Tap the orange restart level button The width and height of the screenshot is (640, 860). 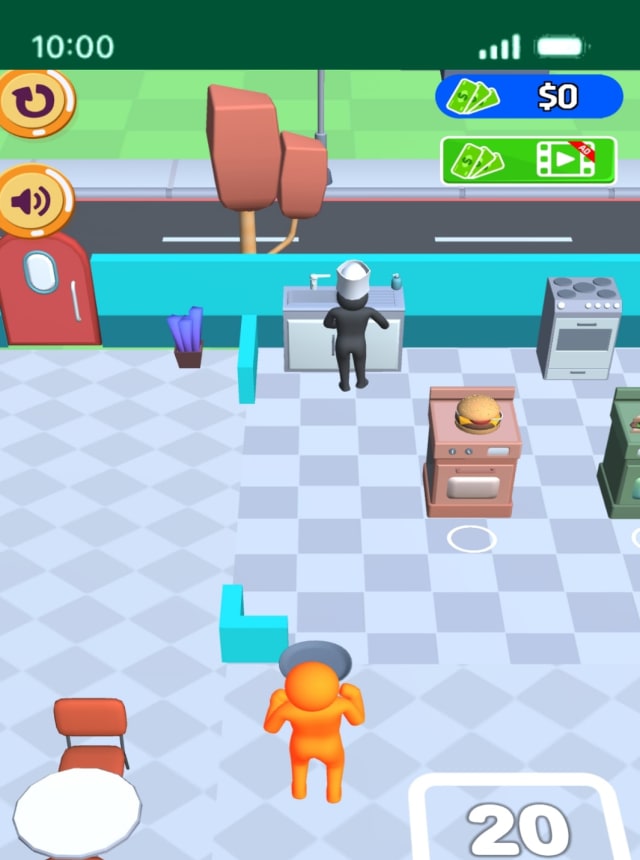pos(34,100)
